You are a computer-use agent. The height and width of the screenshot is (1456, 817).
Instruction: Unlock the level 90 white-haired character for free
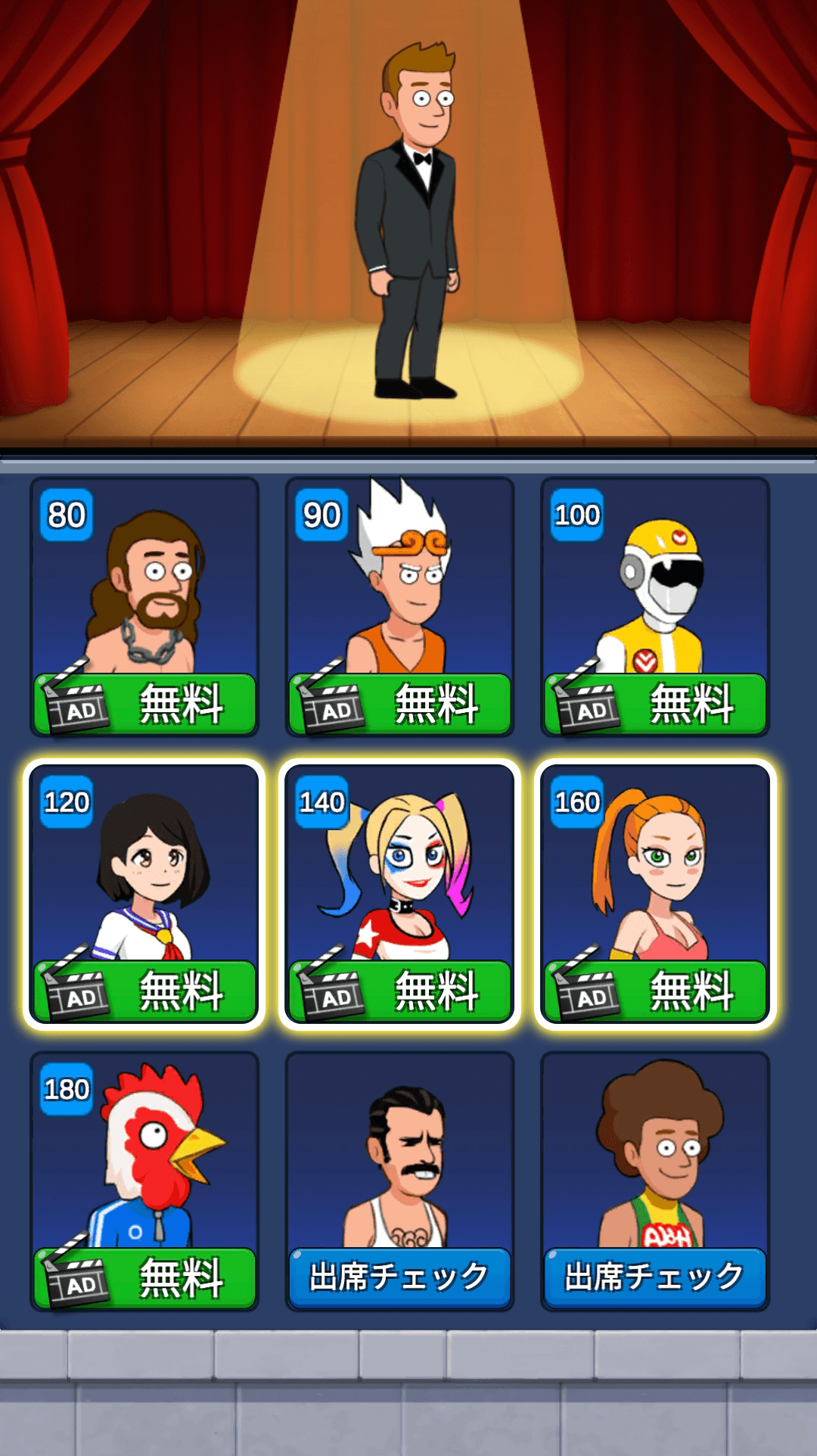[x=399, y=704]
